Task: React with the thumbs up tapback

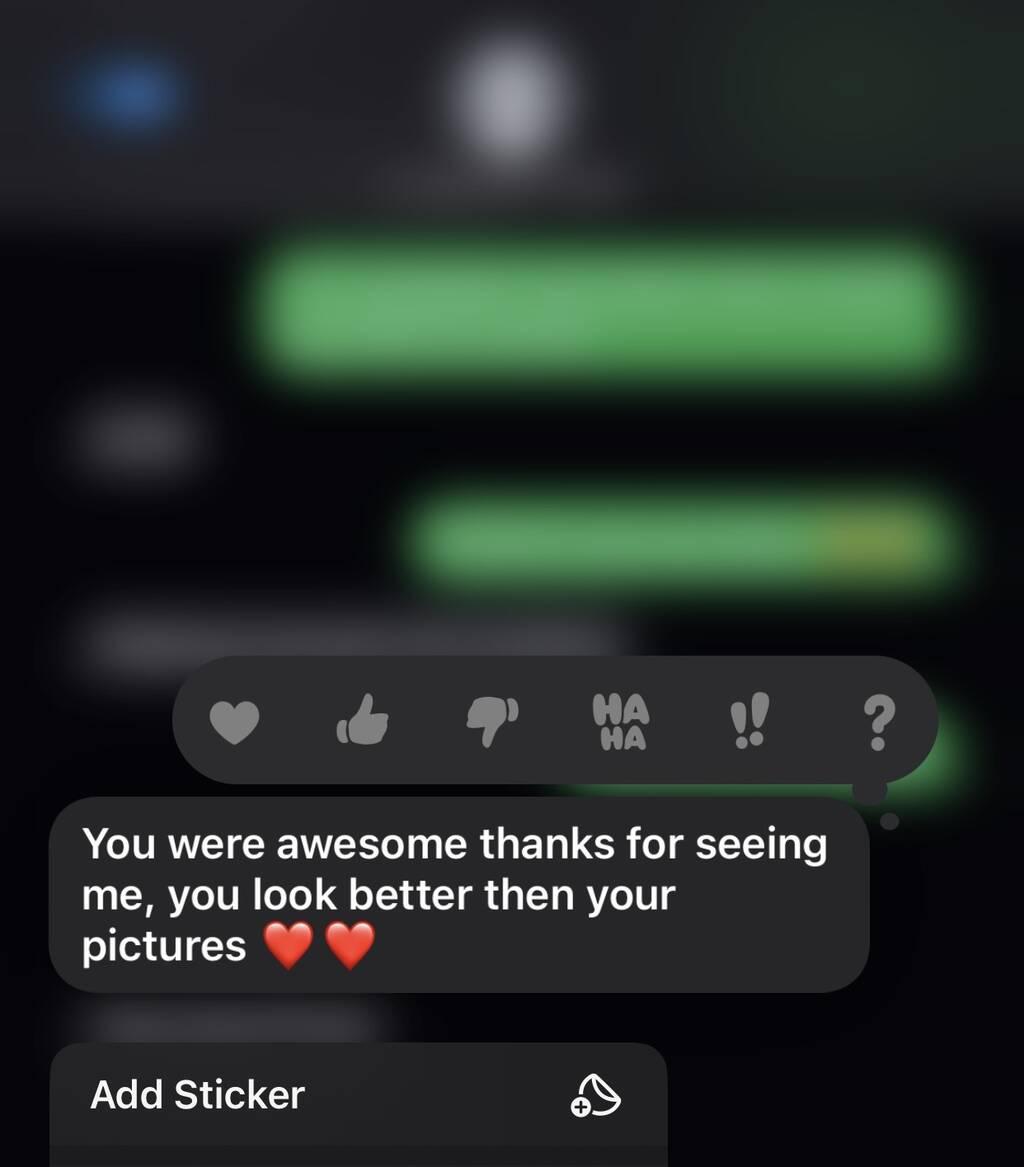Action: pyautogui.click(x=363, y=720)
